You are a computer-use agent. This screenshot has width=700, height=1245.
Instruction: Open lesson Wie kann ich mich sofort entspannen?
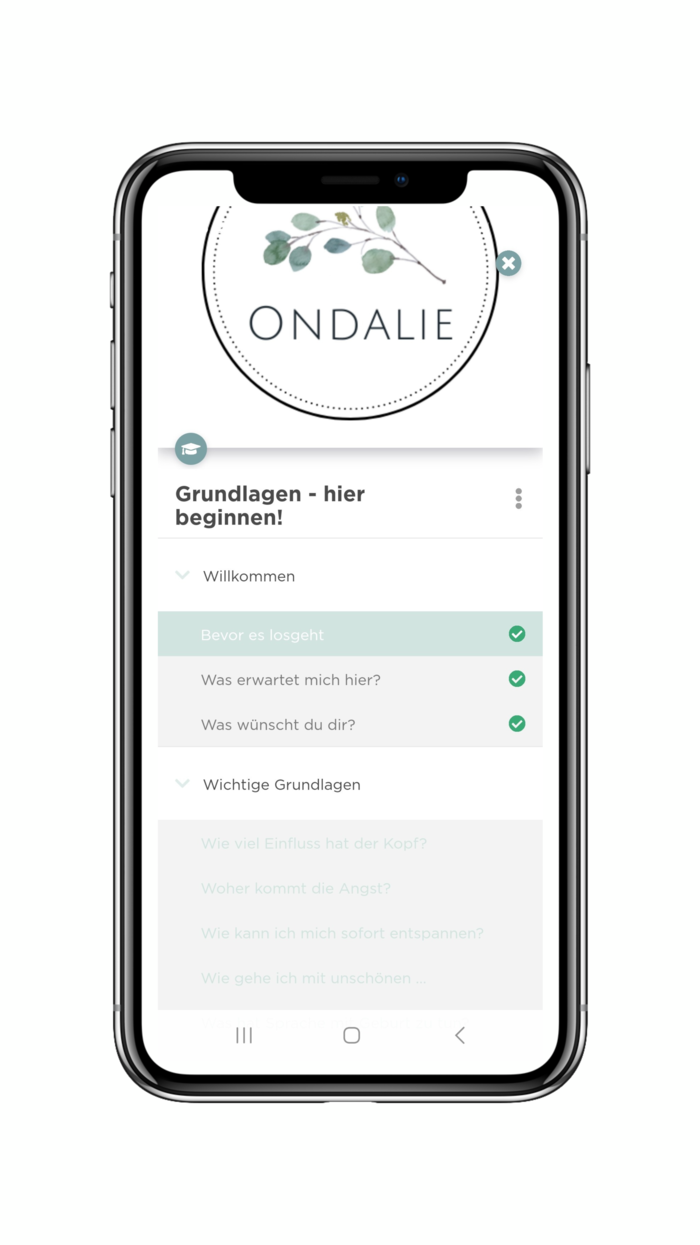point(342,933)
